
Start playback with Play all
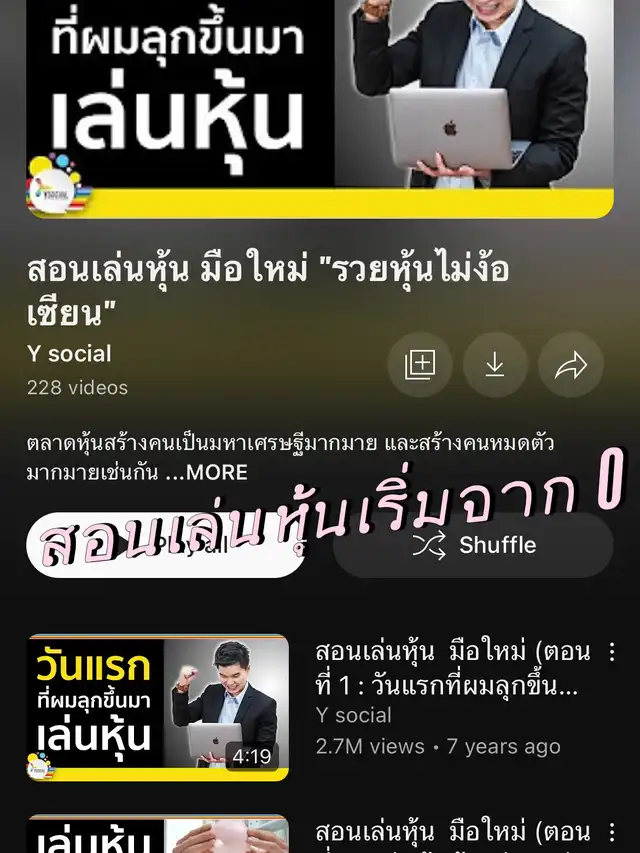(x=165, y=546)
